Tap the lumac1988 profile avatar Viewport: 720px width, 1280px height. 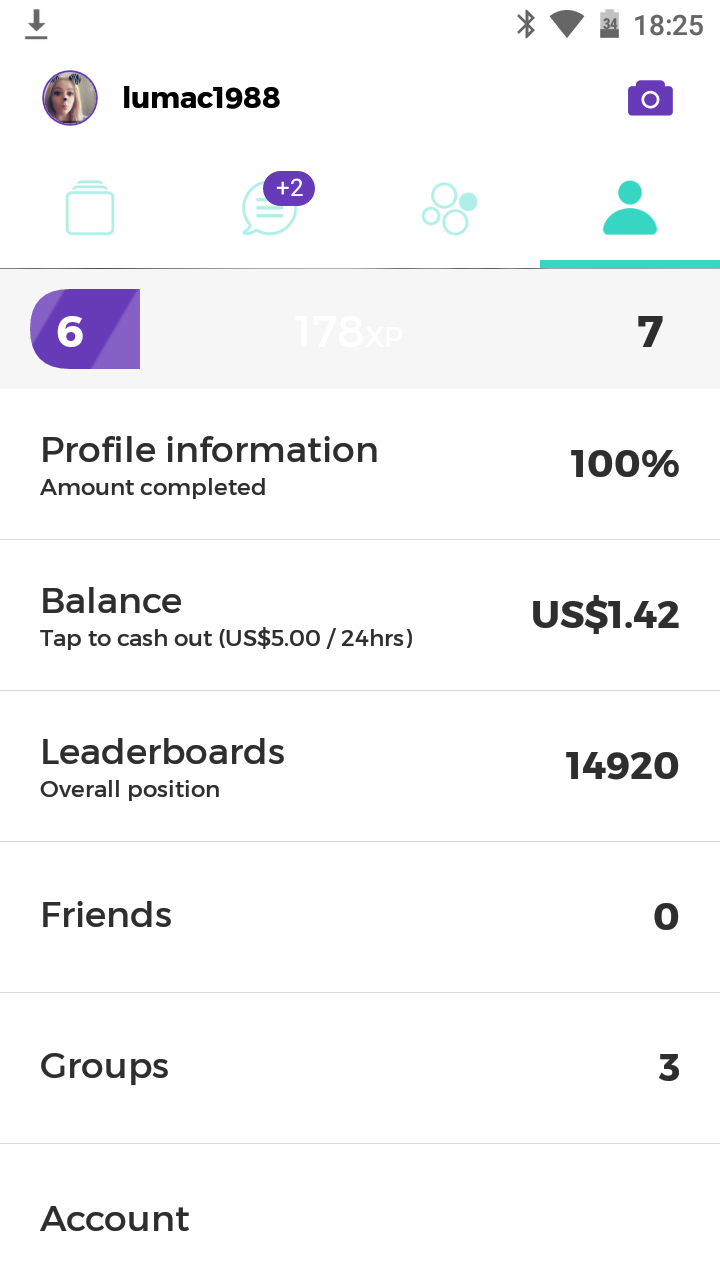[x=69, y=98]
